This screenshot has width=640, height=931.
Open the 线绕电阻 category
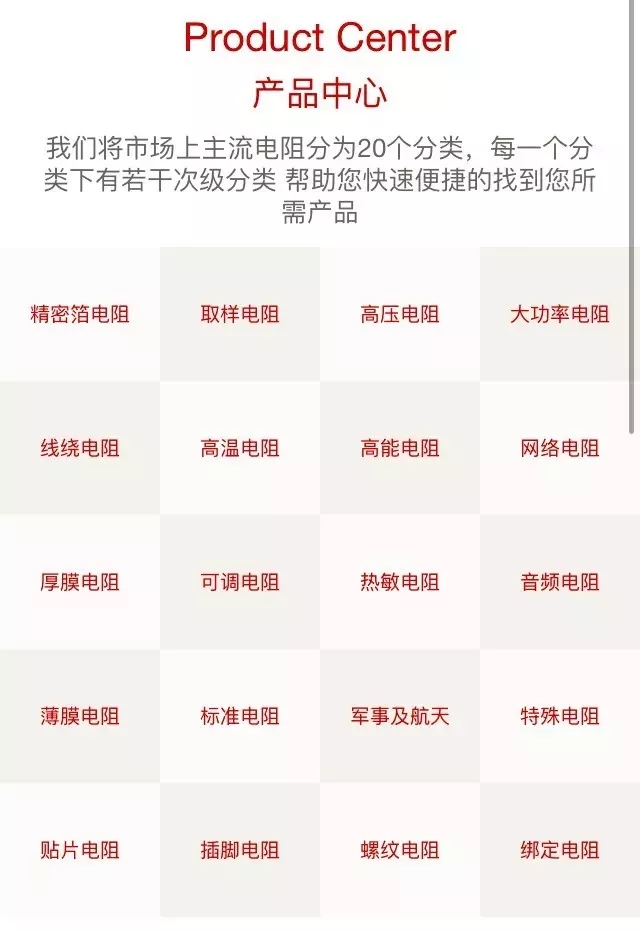tap(80, 448)
